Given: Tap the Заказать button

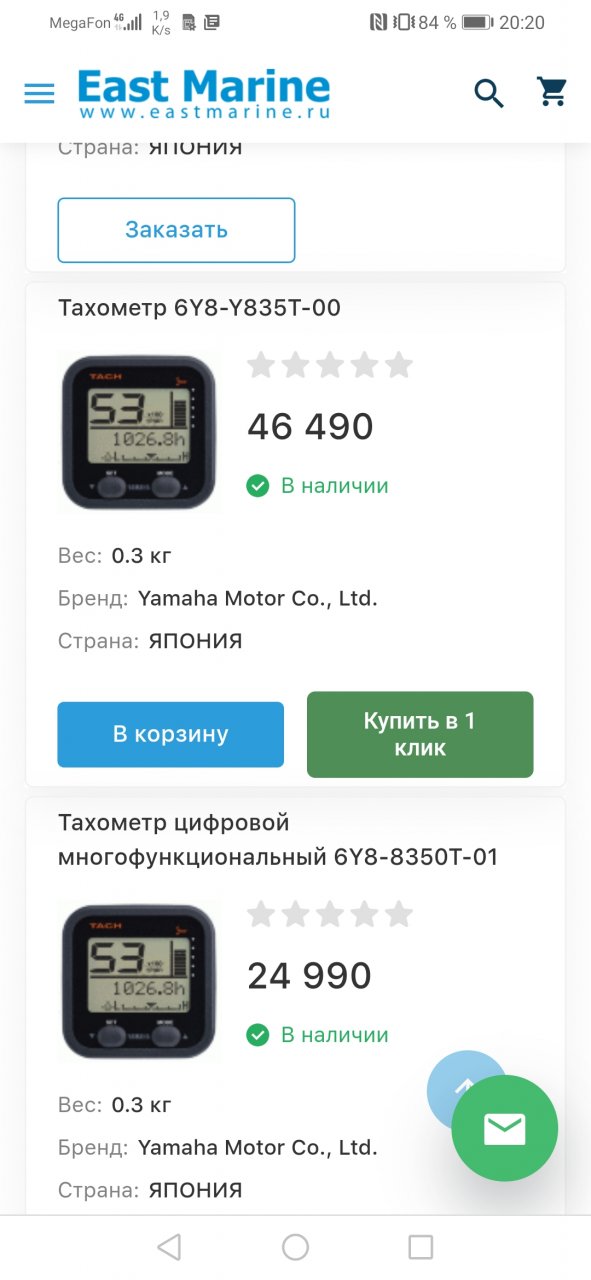Looking at the screenshot, I should pos(176,230).
